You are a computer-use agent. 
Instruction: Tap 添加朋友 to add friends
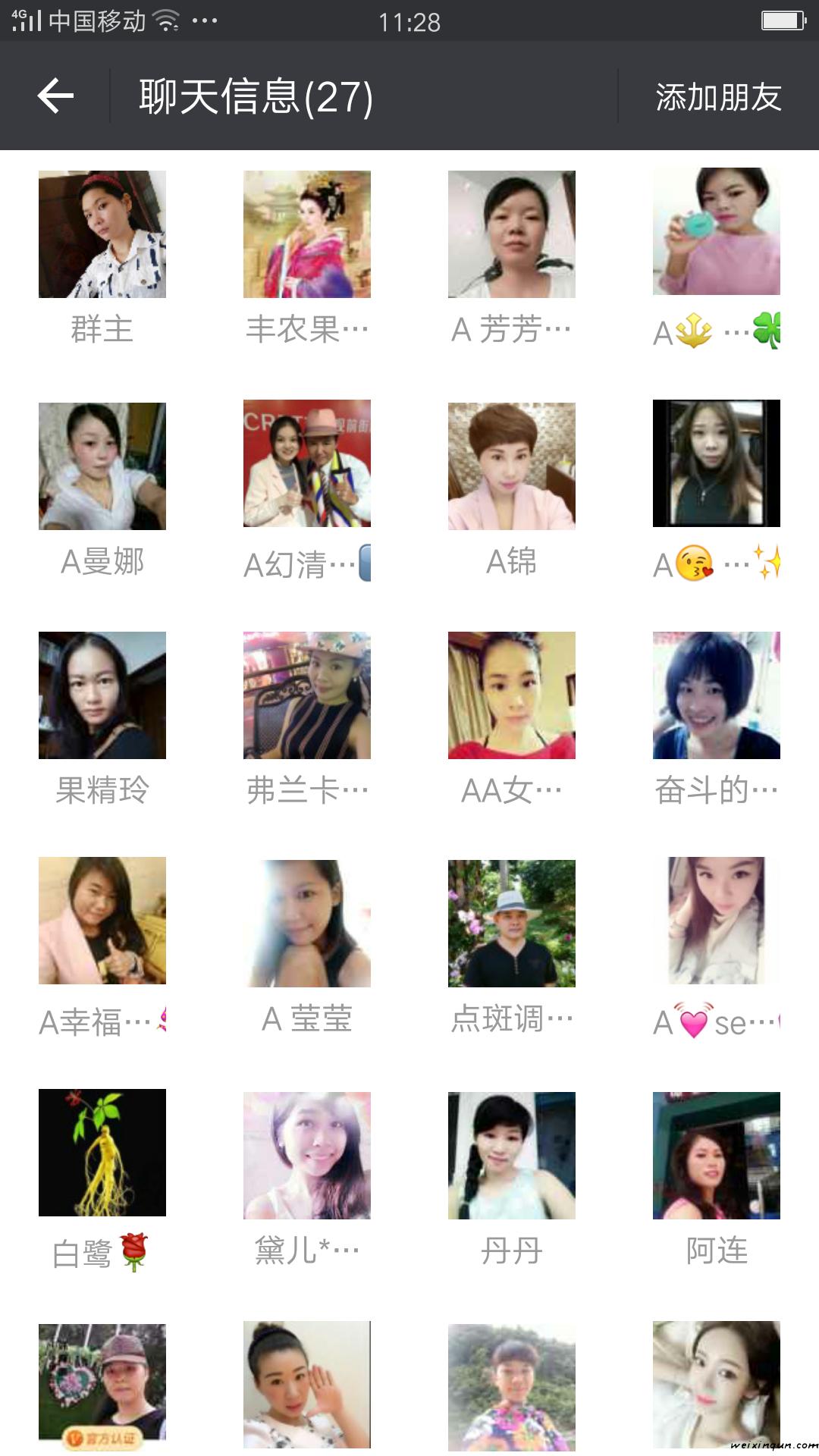click(x=718, y=97)
